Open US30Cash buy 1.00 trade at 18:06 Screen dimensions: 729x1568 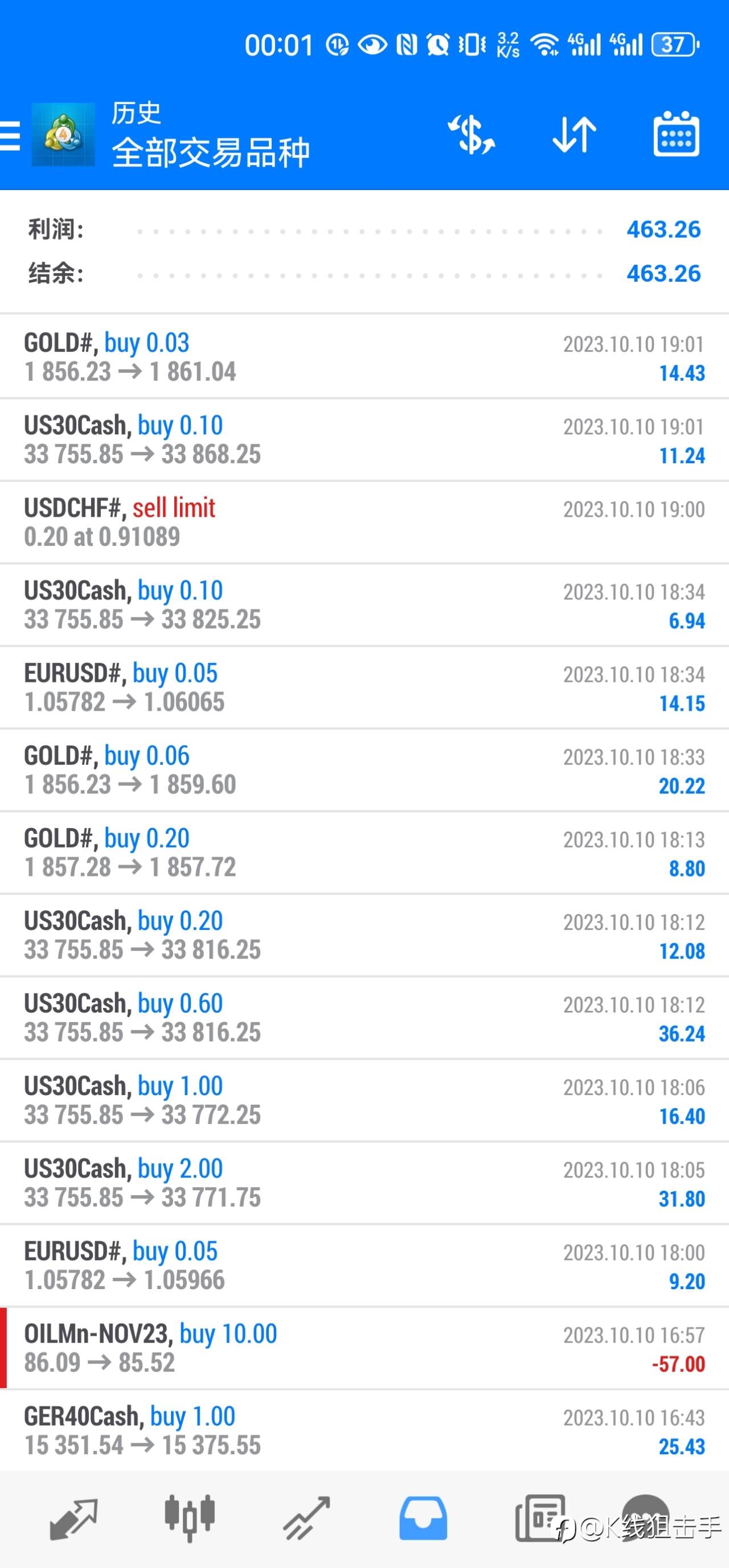click(364, 1101)
